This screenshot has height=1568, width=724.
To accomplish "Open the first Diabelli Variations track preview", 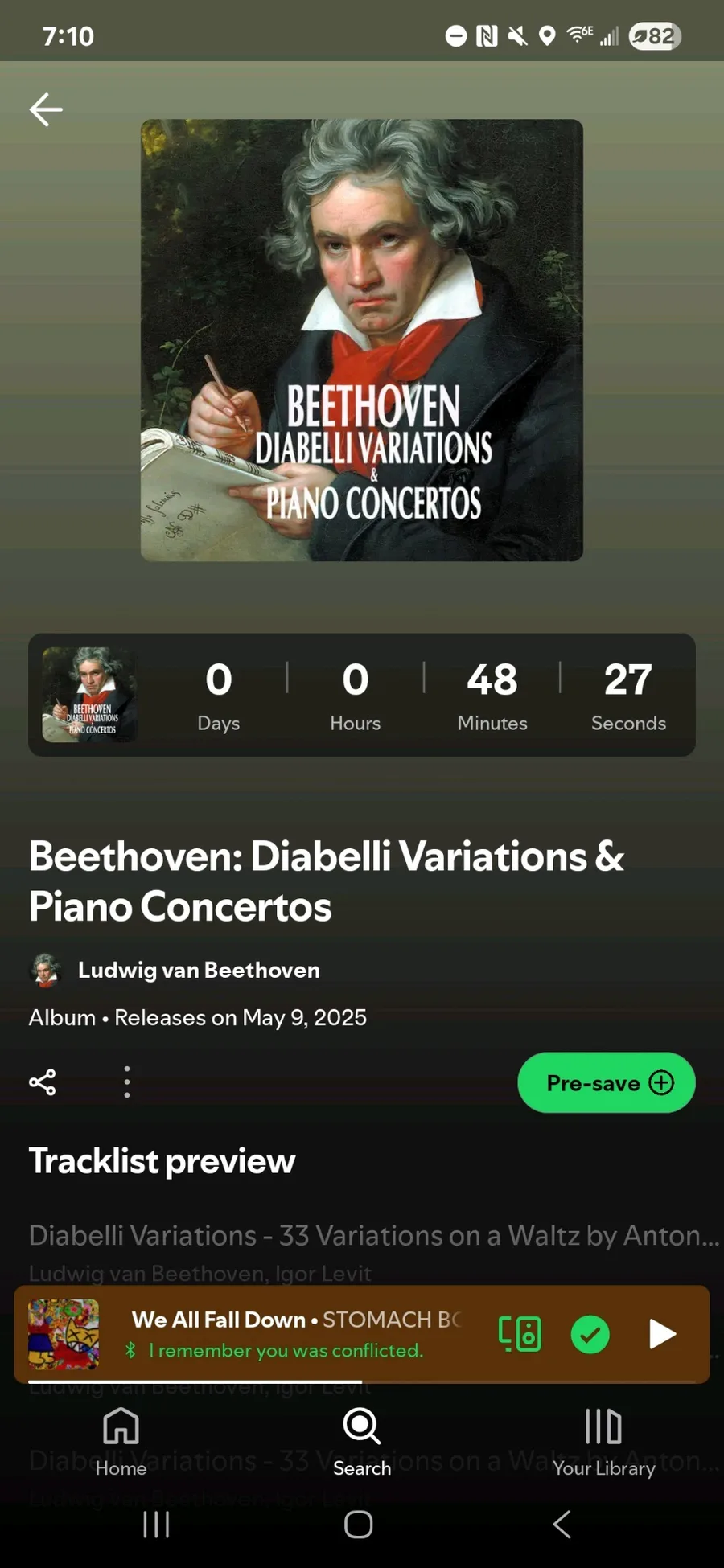I will (x=374, y=1251).
